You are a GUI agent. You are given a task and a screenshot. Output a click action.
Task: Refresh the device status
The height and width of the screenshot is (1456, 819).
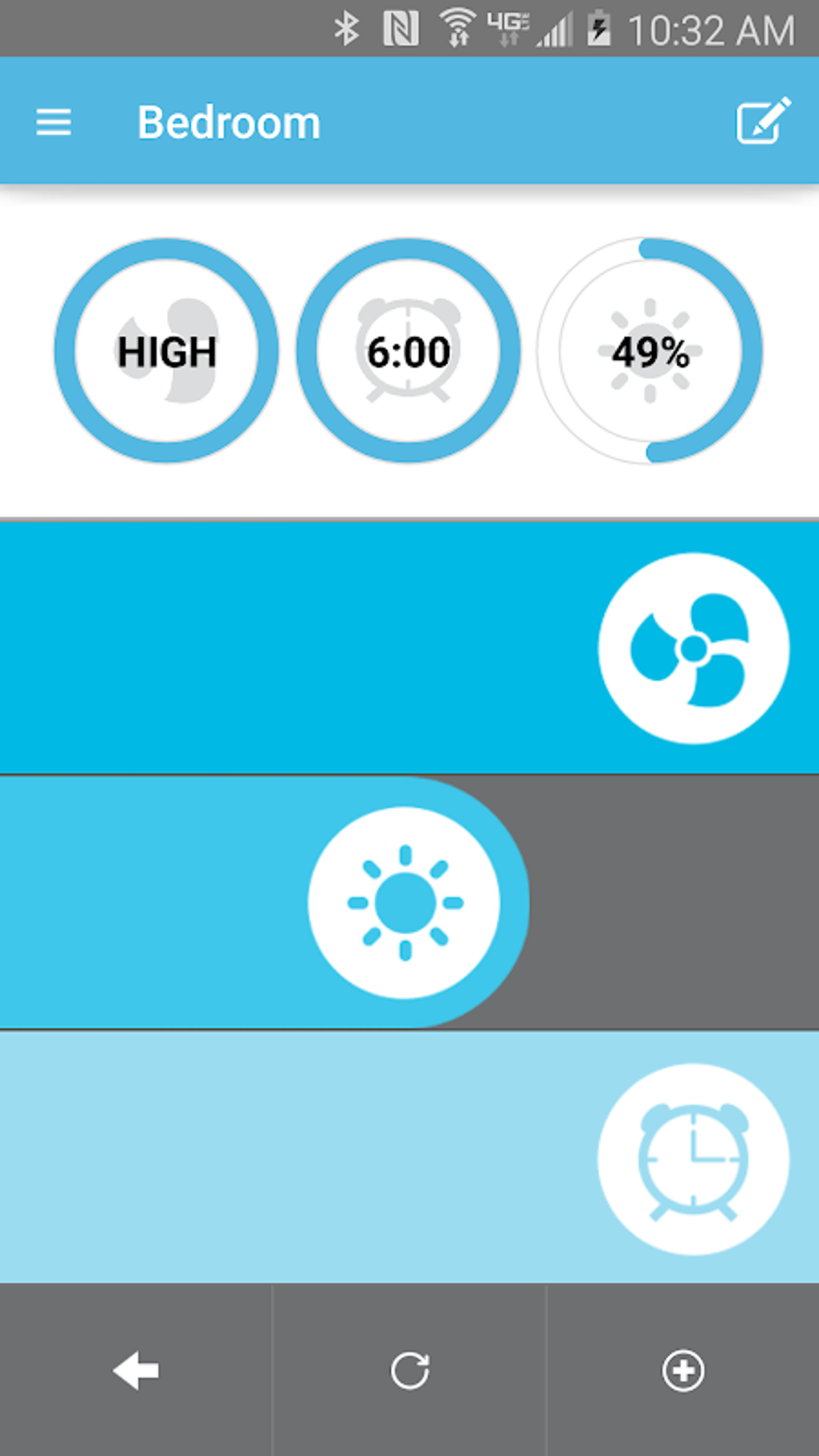(409, 1370)
